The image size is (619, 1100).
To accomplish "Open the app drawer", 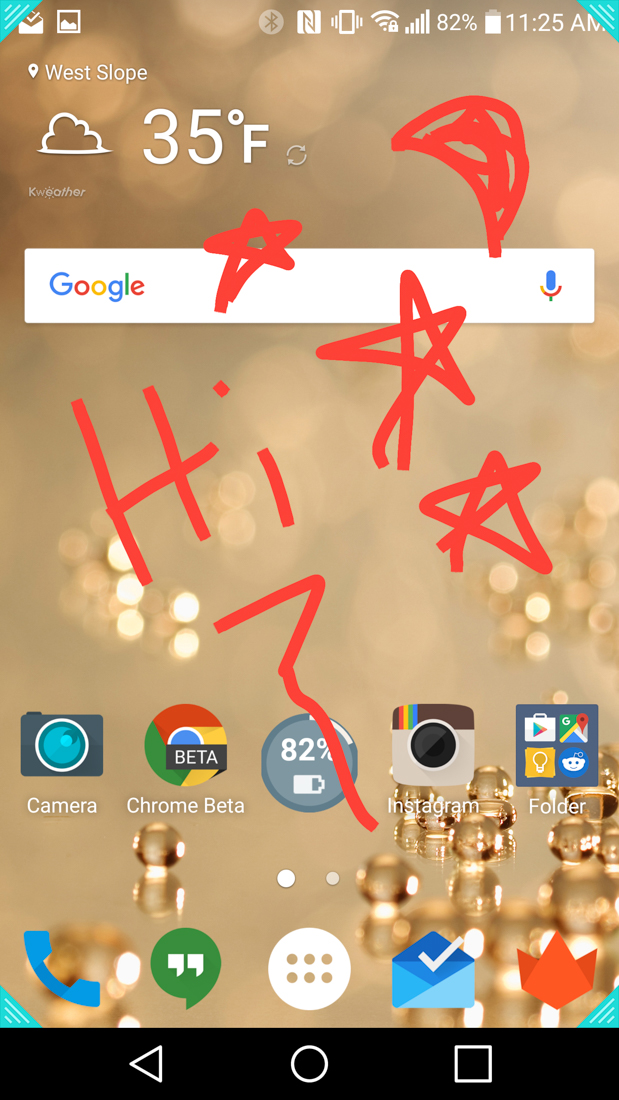I will (x=309, y=968).
